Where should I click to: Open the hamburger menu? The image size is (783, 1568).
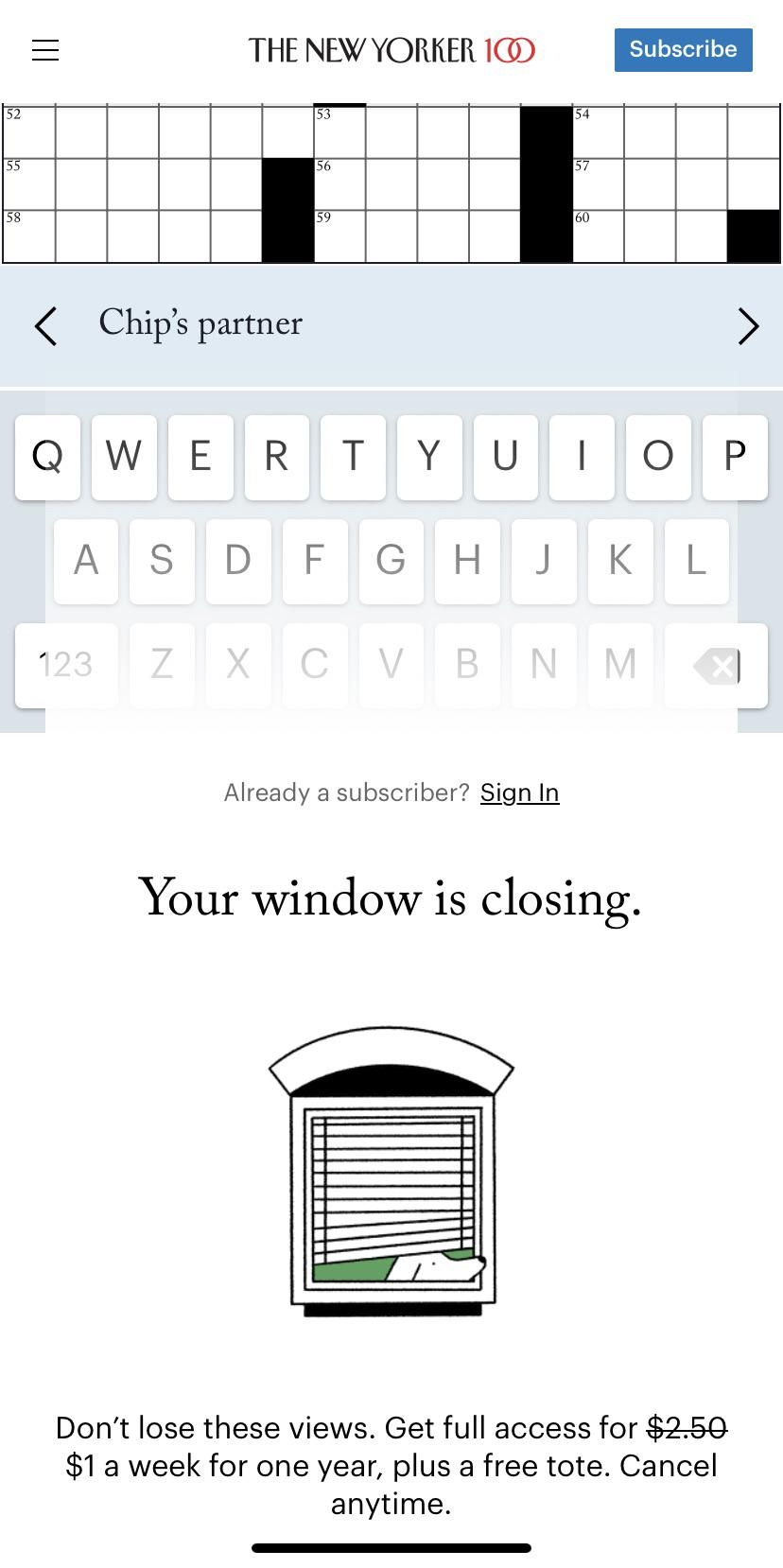pos(45,50)
